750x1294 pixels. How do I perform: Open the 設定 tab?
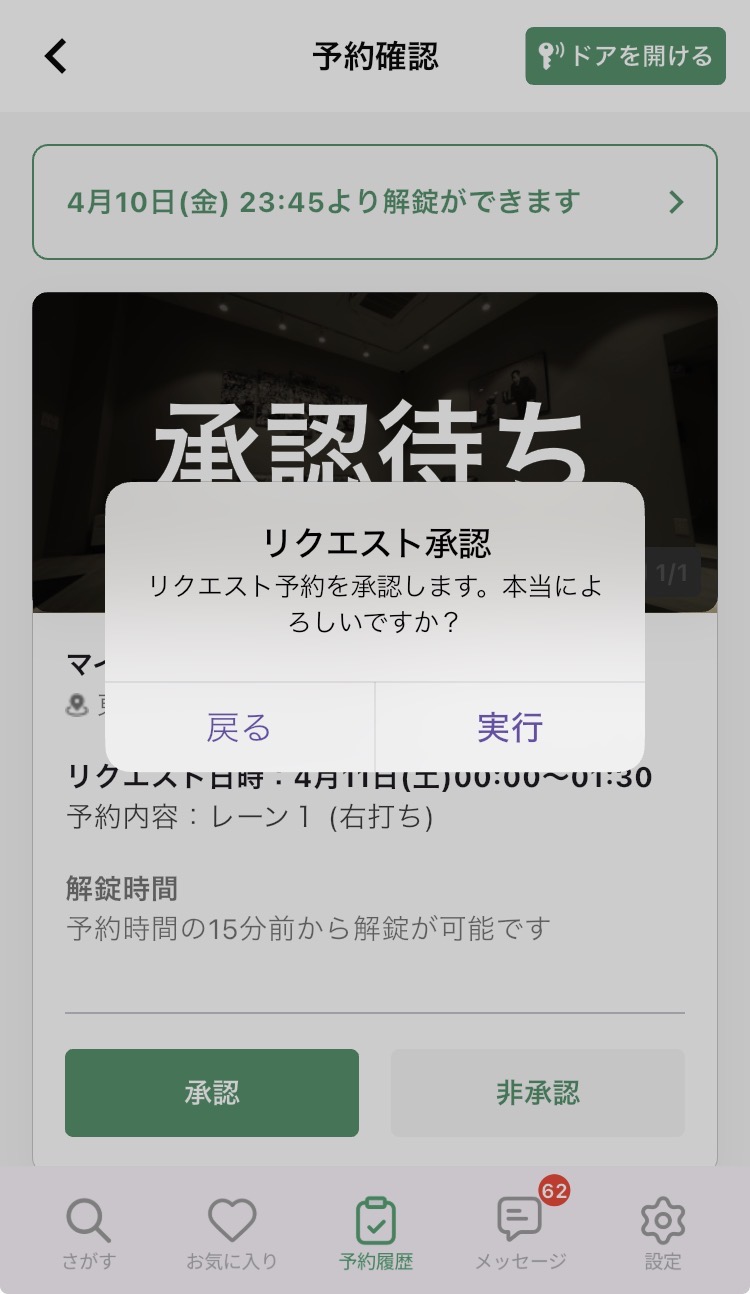click(662, 1233)
